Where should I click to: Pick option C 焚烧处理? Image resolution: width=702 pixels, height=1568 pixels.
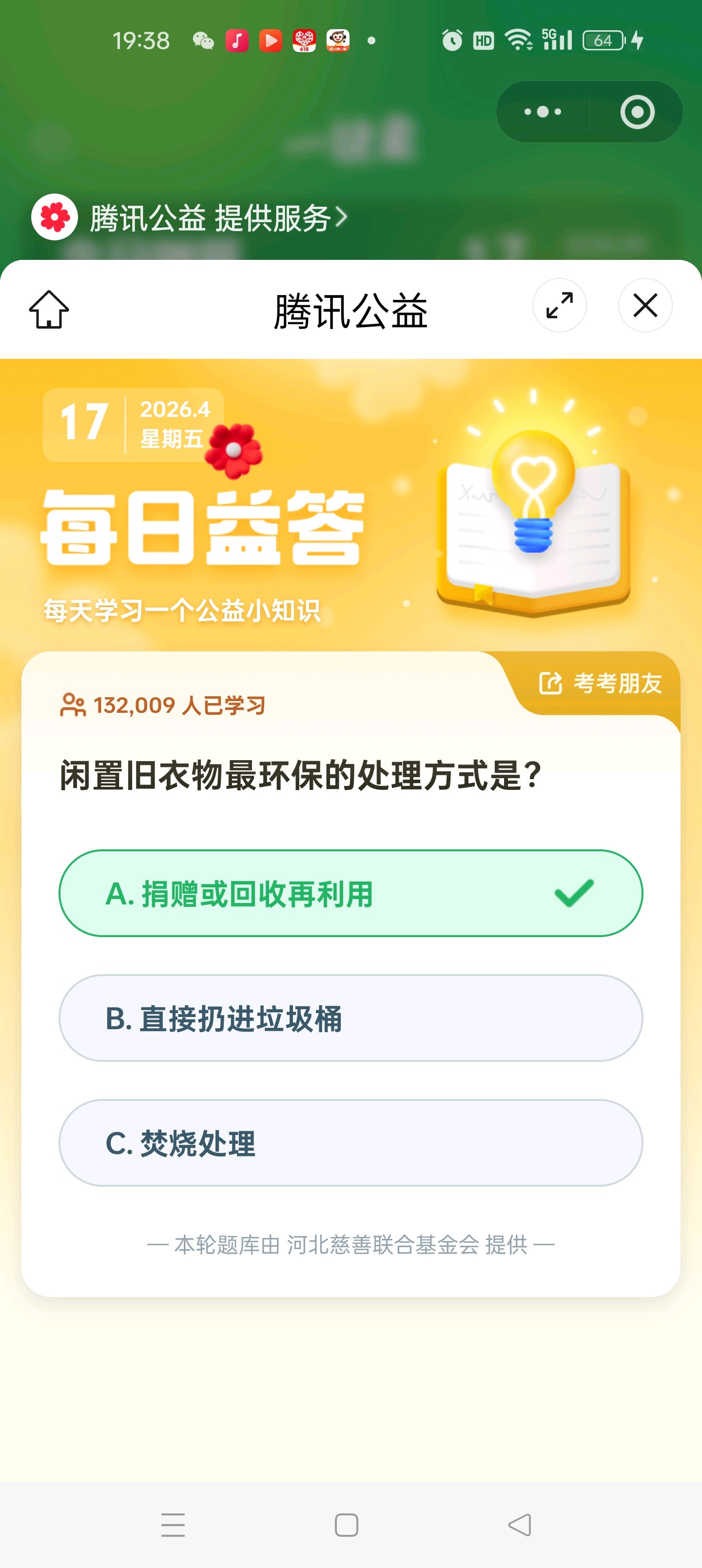[x=351, y=1142]
